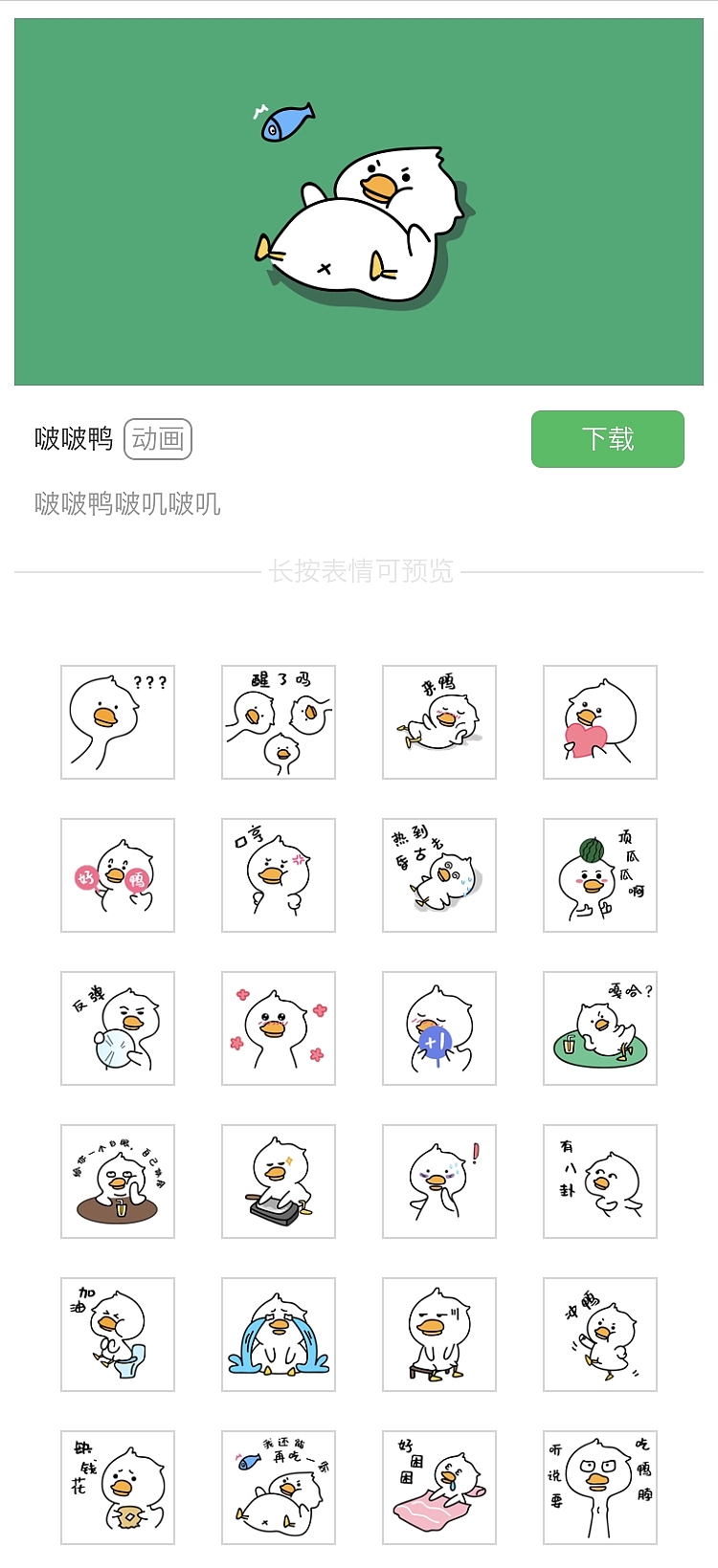Click the 顶瓜瓜啊 watermelon head duck sticker
Viewport: 718px width, 1568px height.
pos(599,875)
